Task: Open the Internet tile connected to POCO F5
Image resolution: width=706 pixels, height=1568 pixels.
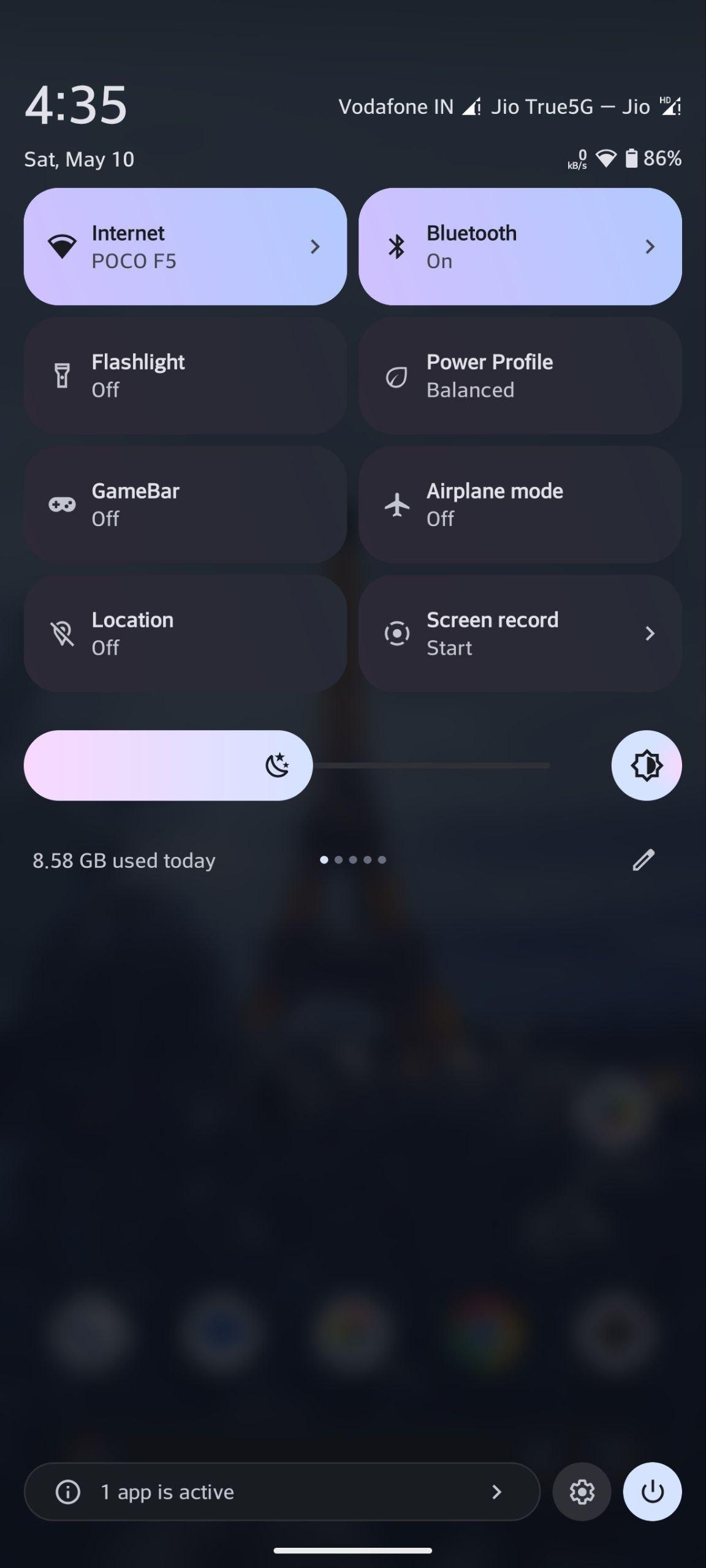Action: [185, 246]
